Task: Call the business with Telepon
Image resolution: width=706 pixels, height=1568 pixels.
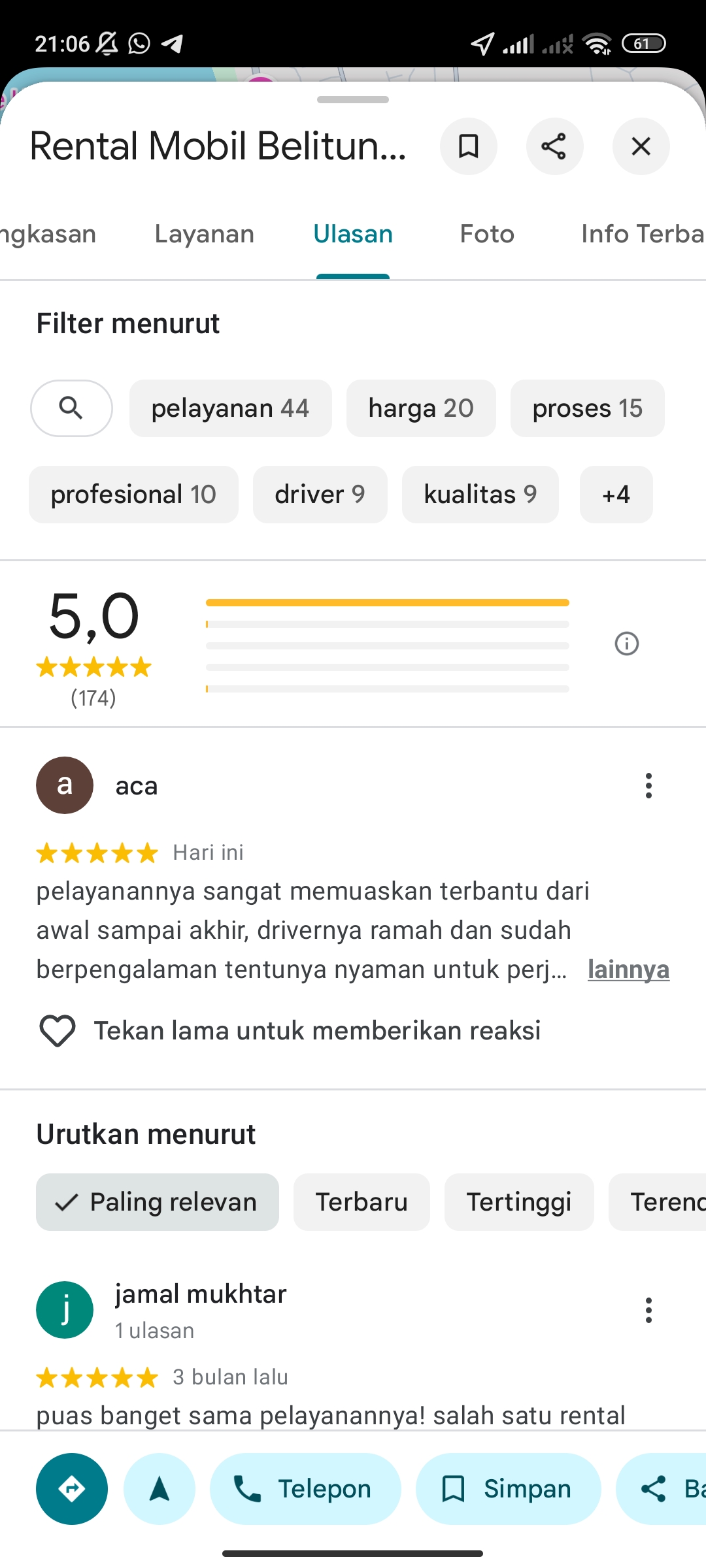Action: pyautogui.click(x=305, y=1489)
